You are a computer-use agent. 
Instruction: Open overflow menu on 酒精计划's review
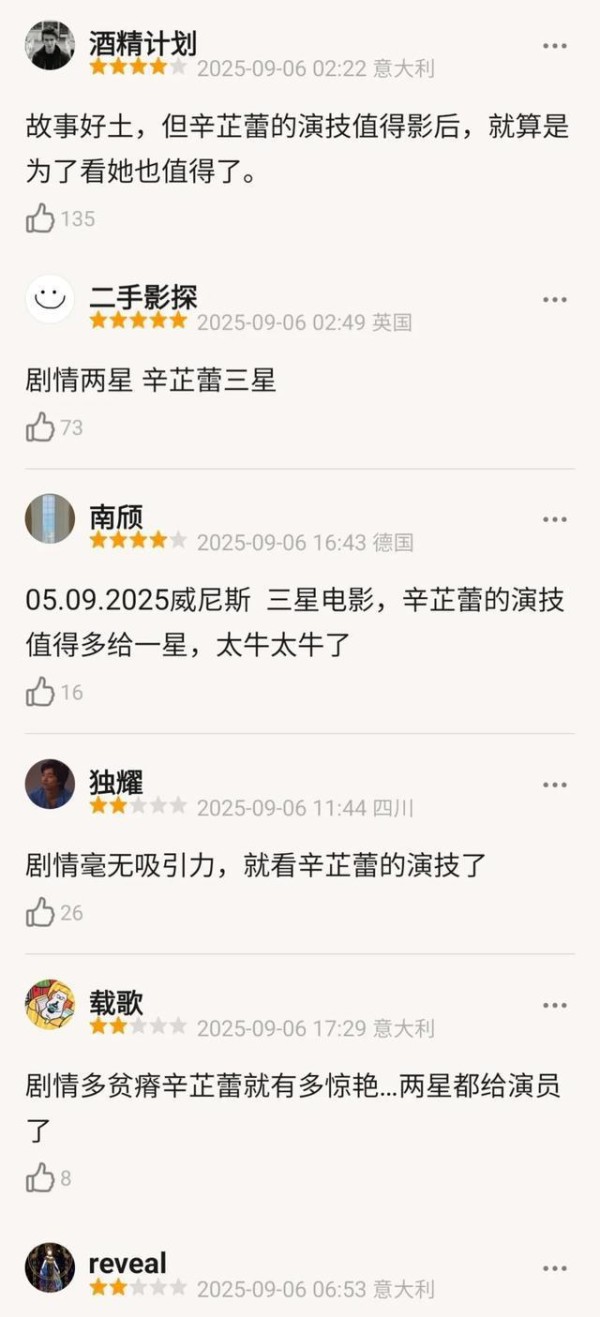(x=555, y=46)
